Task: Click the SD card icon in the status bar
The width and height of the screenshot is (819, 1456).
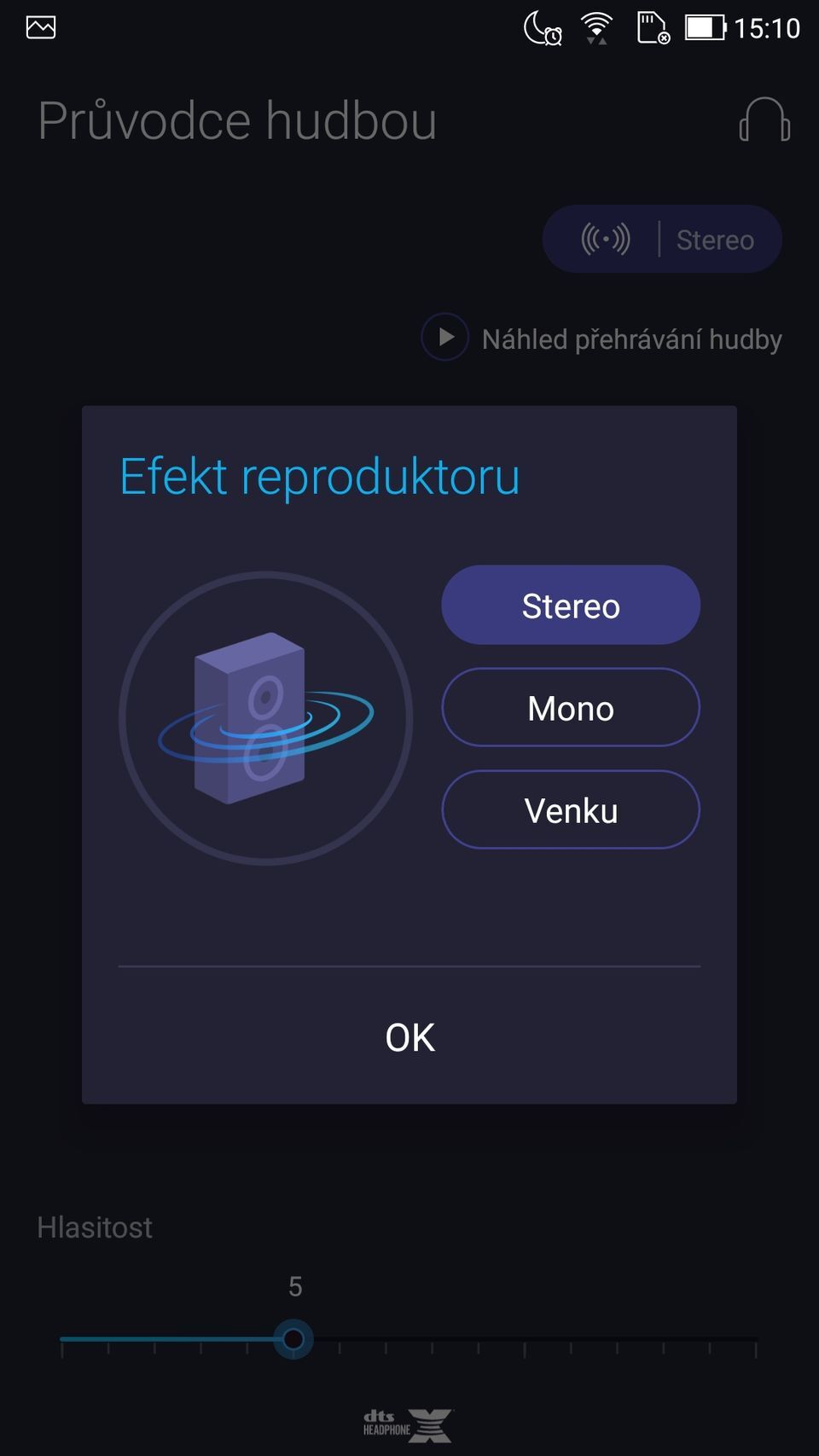Action: [652, 28]
